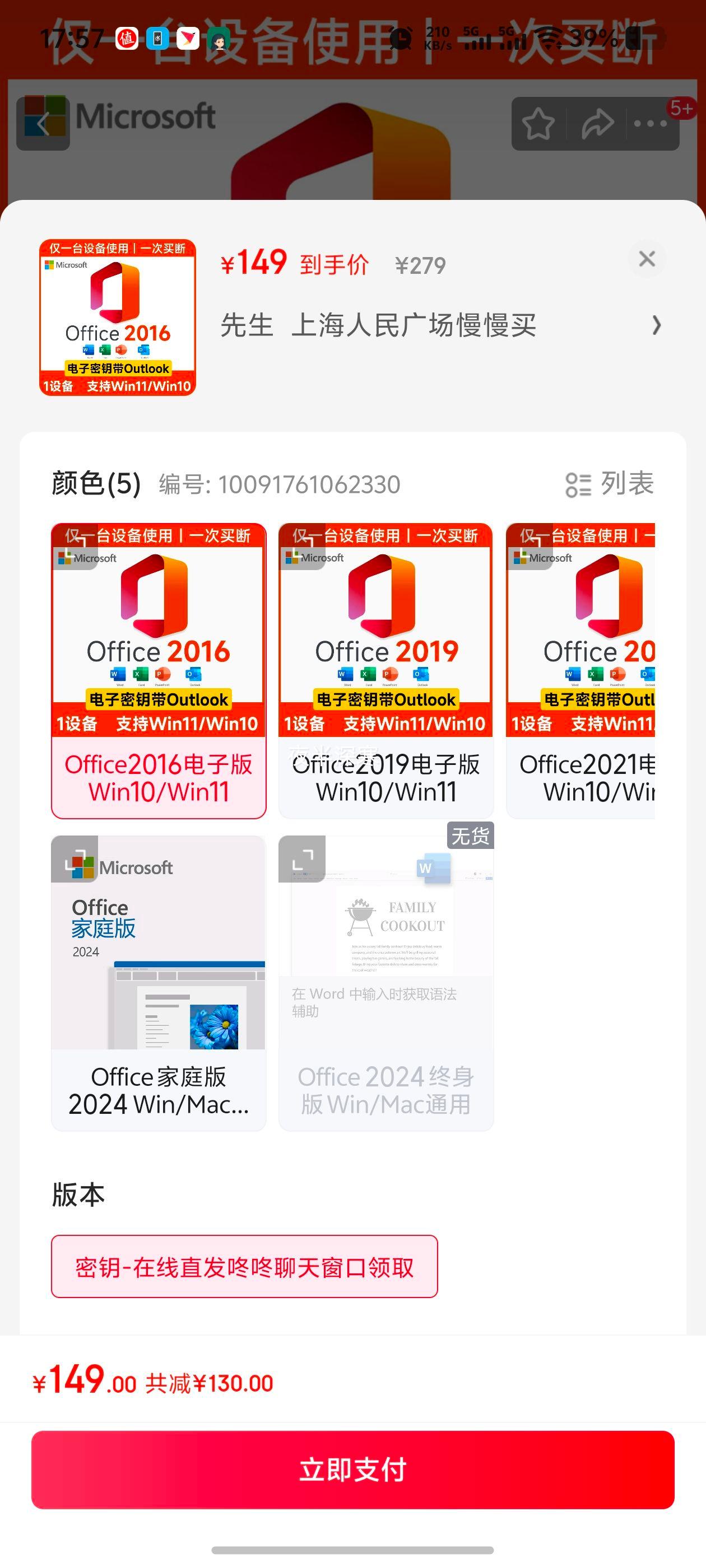The width and height of the screenshot is (706, 1568).
Task: Select the 密钥-在线直发咚咚聊天窗口领取 version
Action: 244,1268
